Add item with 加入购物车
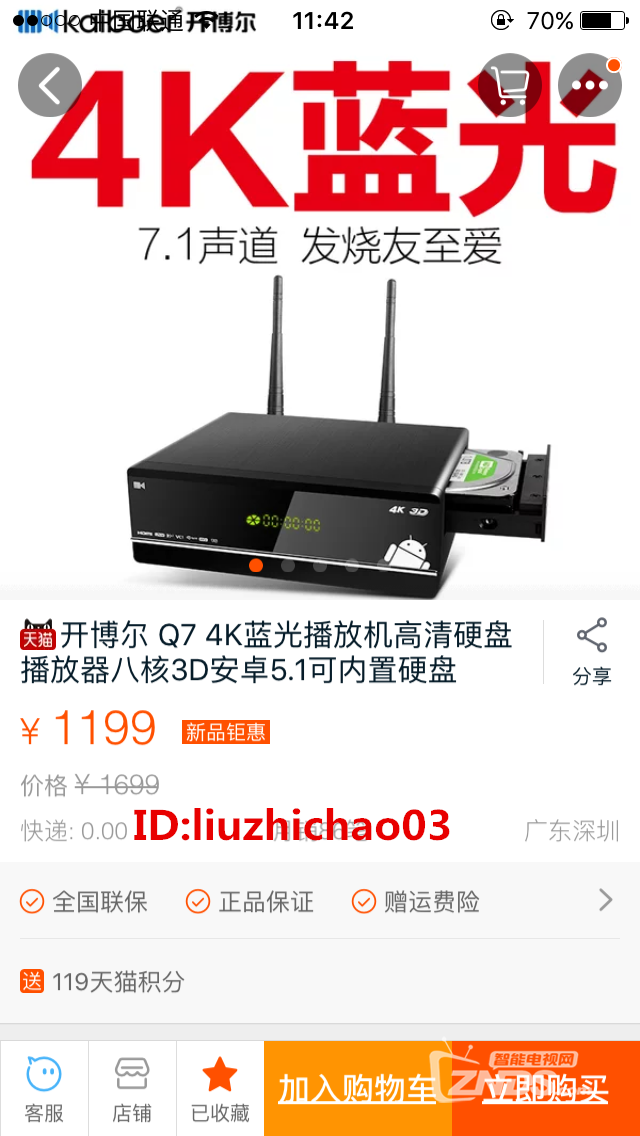Viewport: 640px width, 1136px height. (x=357, y=1089)
